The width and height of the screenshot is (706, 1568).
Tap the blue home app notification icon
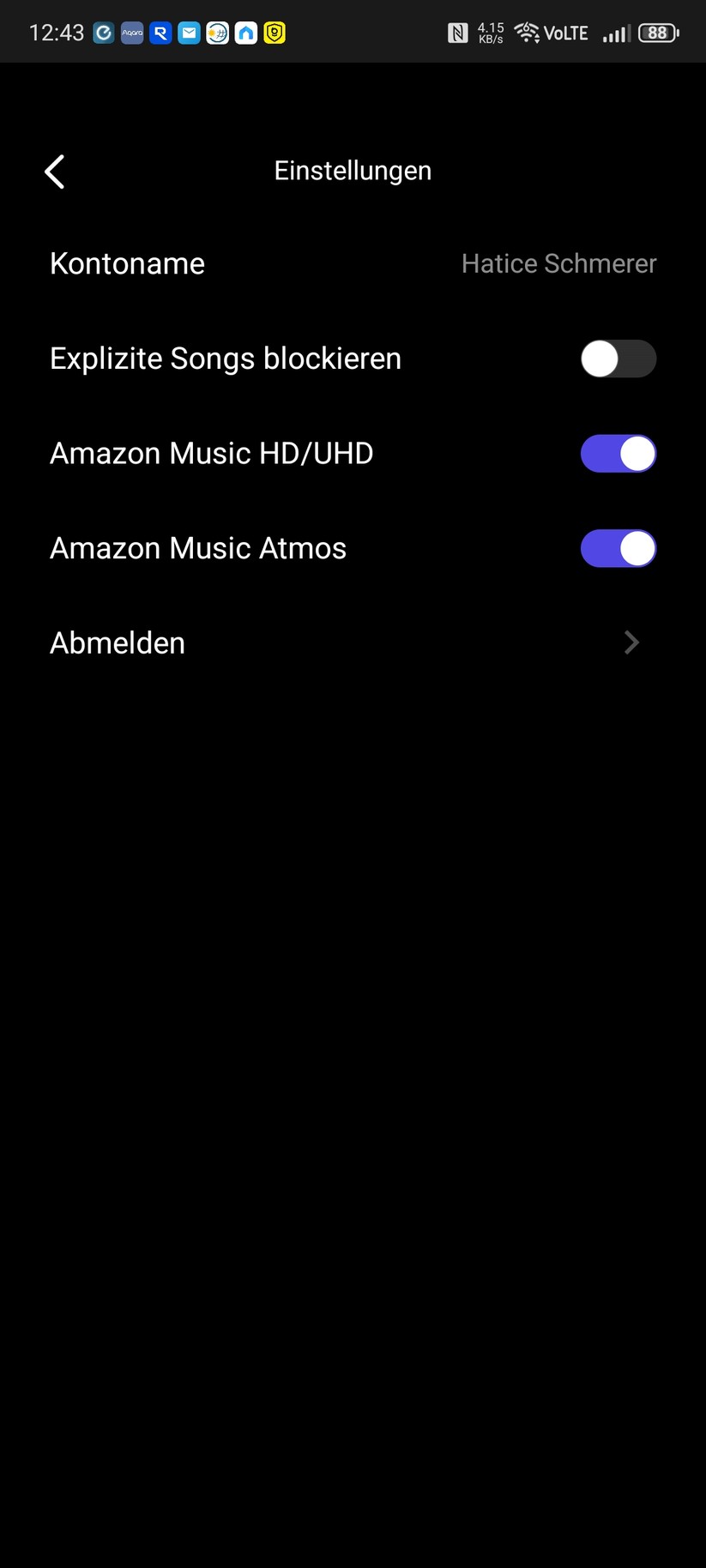coord(246,32)
